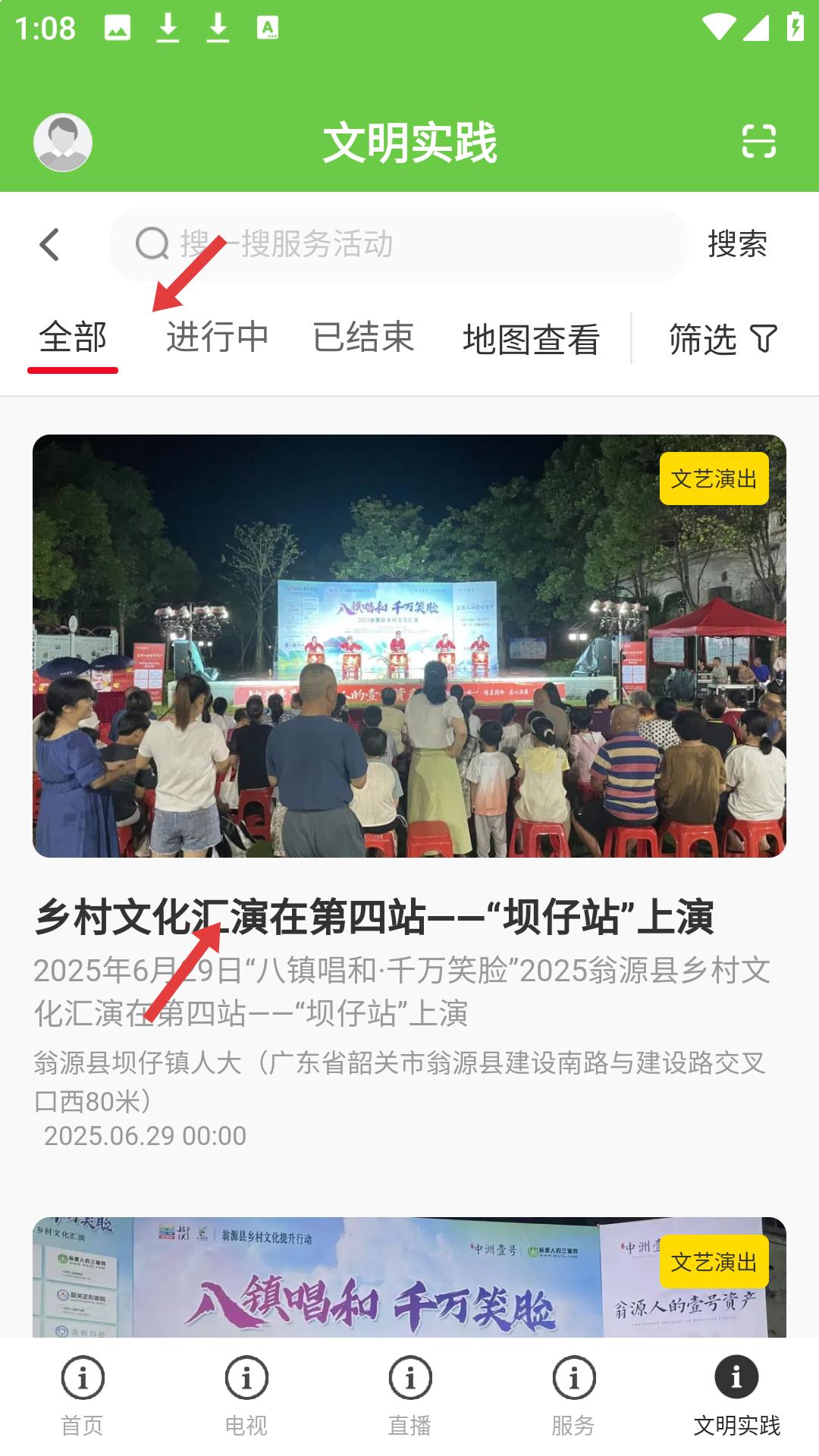This screenshot has height=1456, width=819.
Task: Open 地图查看 map view
Action: (531, 339)
